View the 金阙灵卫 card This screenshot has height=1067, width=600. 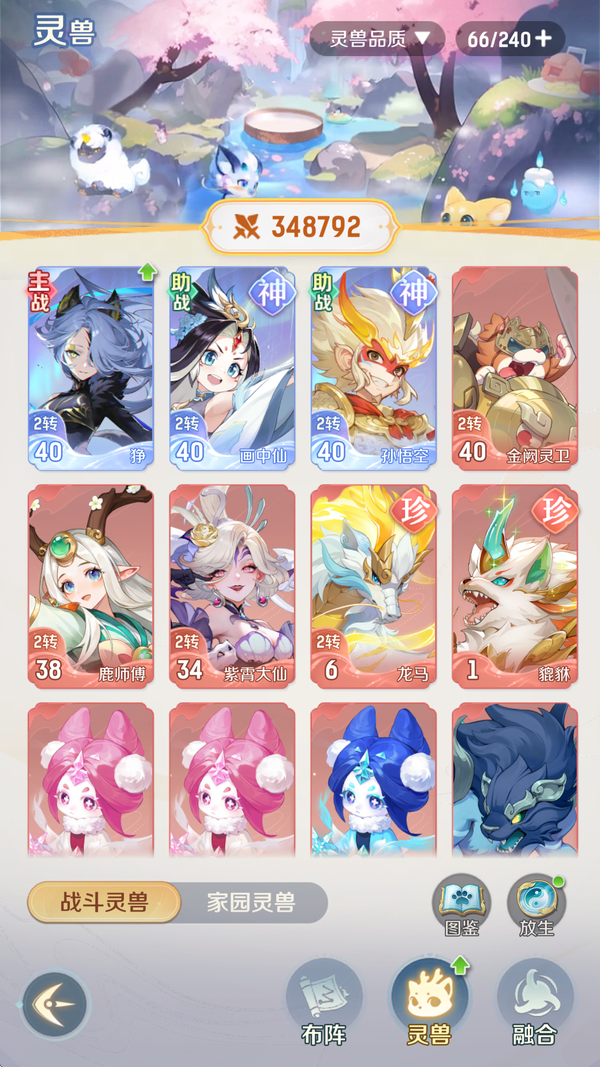coord(514,367)
